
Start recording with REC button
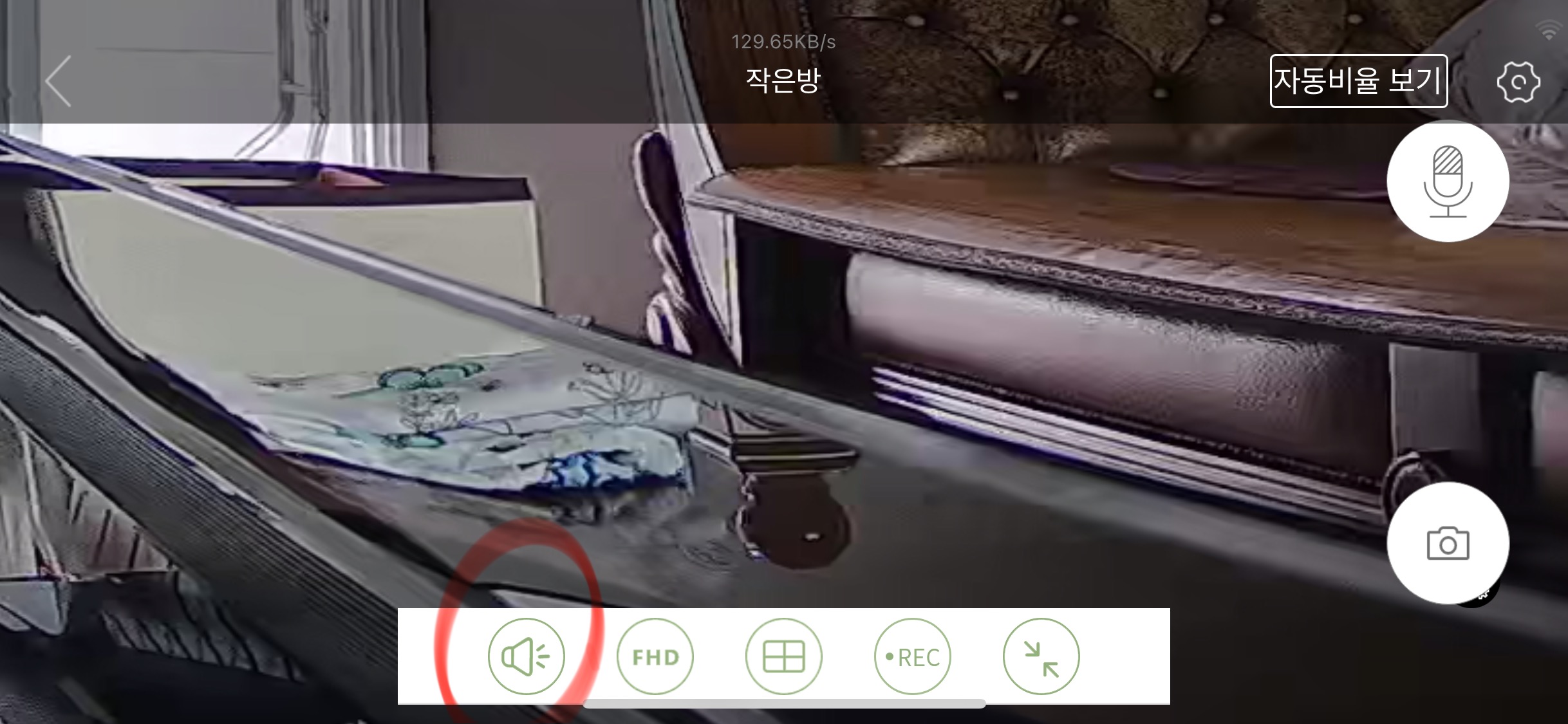(912, 656)
